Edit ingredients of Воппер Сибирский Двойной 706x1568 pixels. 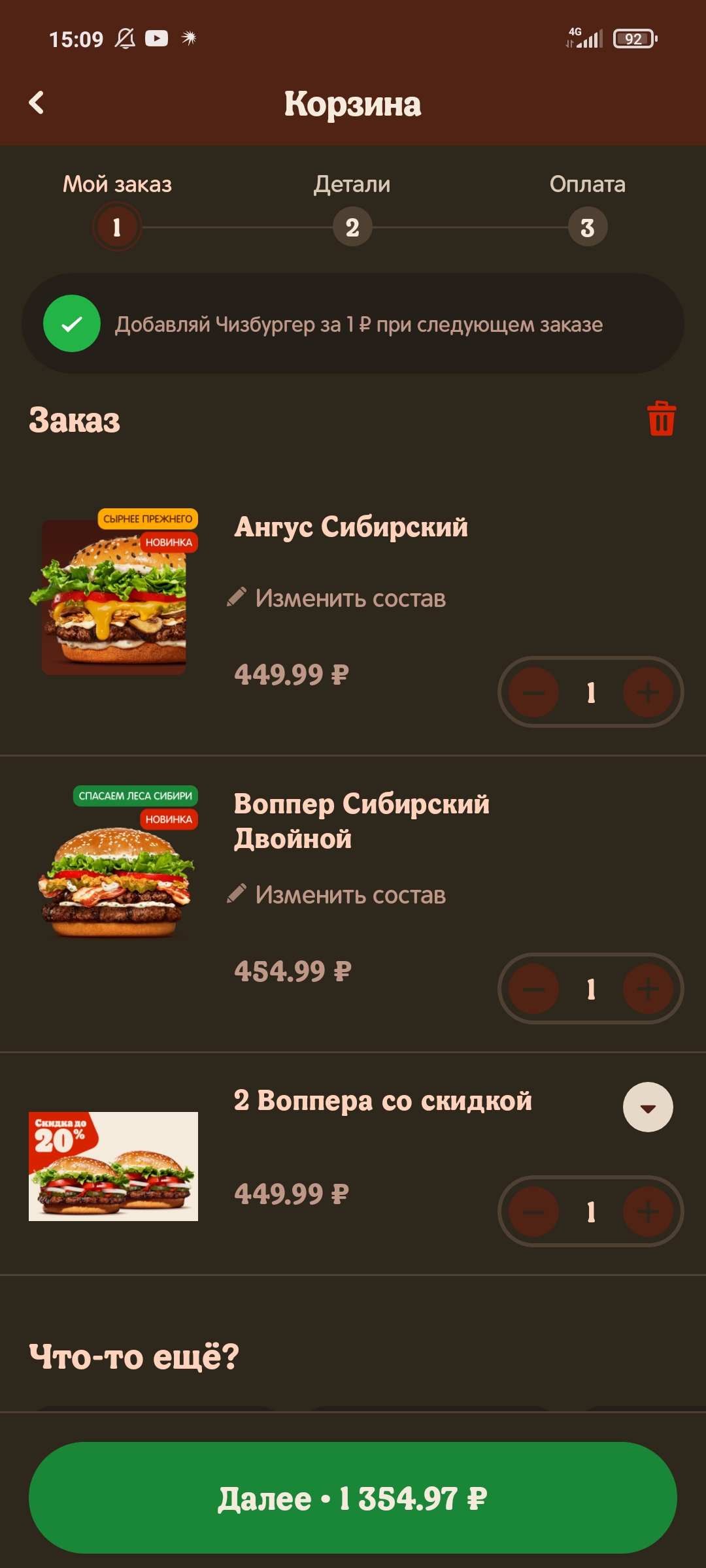(x=337, y=894)
